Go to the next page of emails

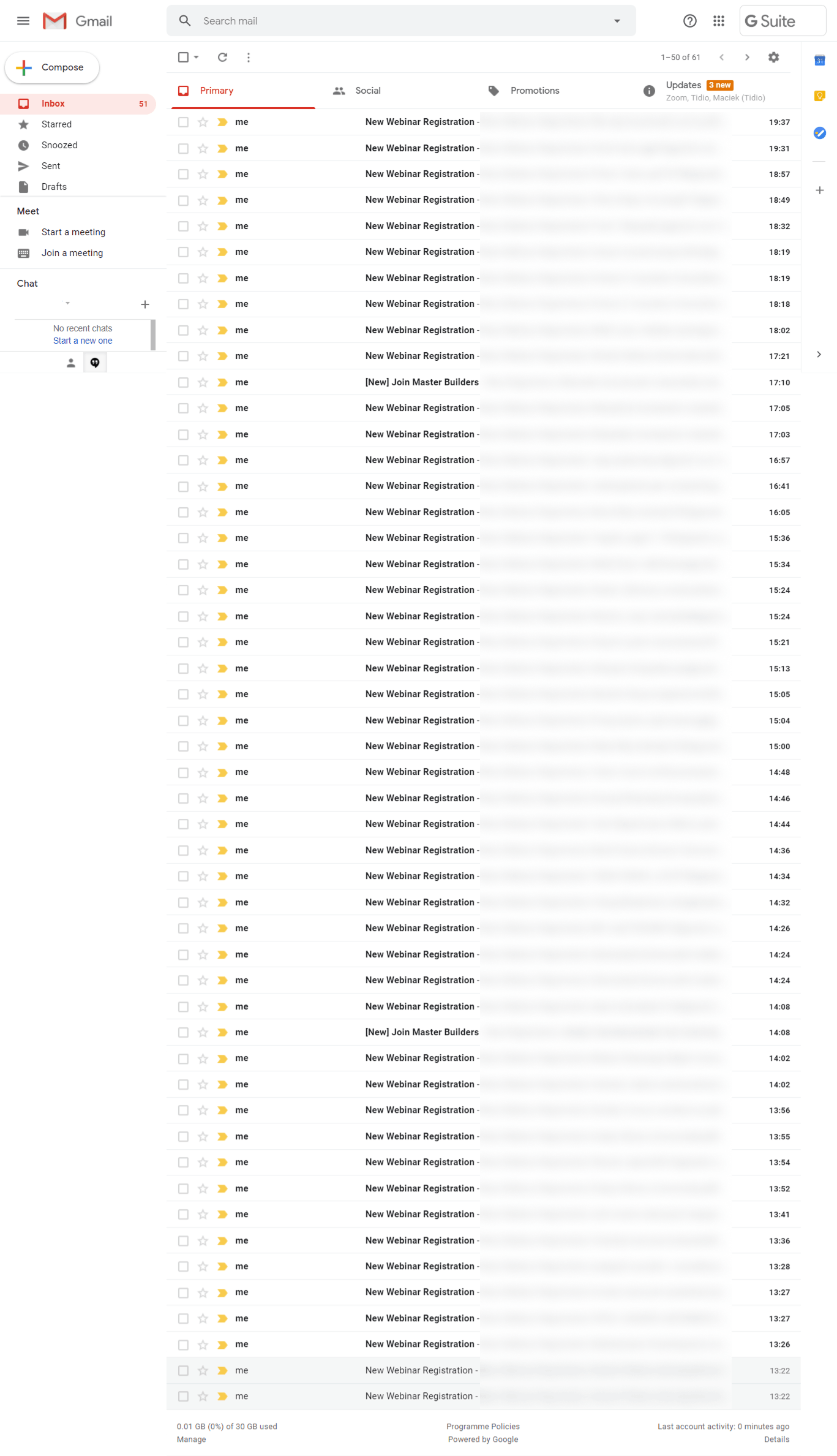point(746,57)
